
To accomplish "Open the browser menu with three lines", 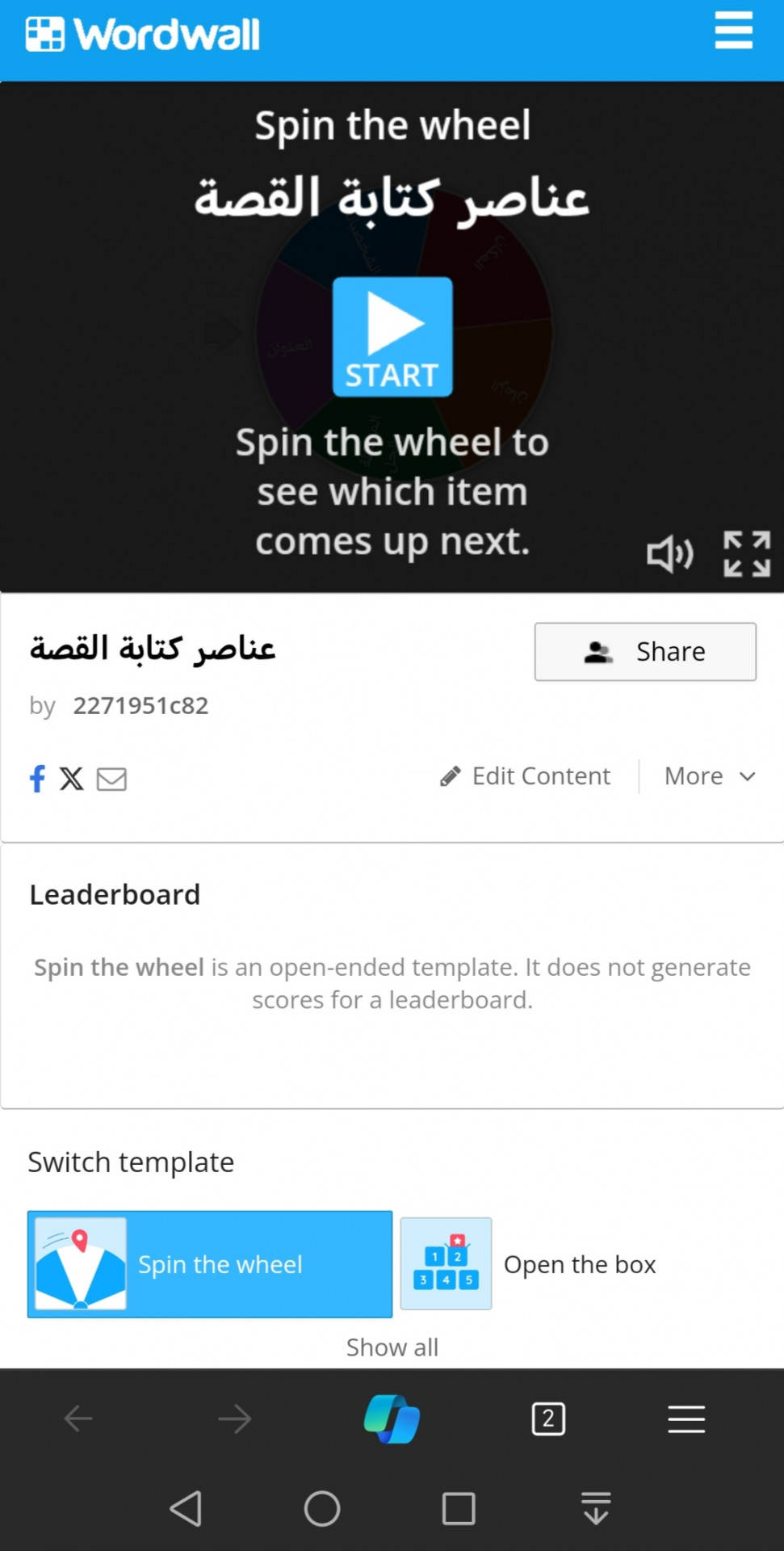I will click(686, 1419).
